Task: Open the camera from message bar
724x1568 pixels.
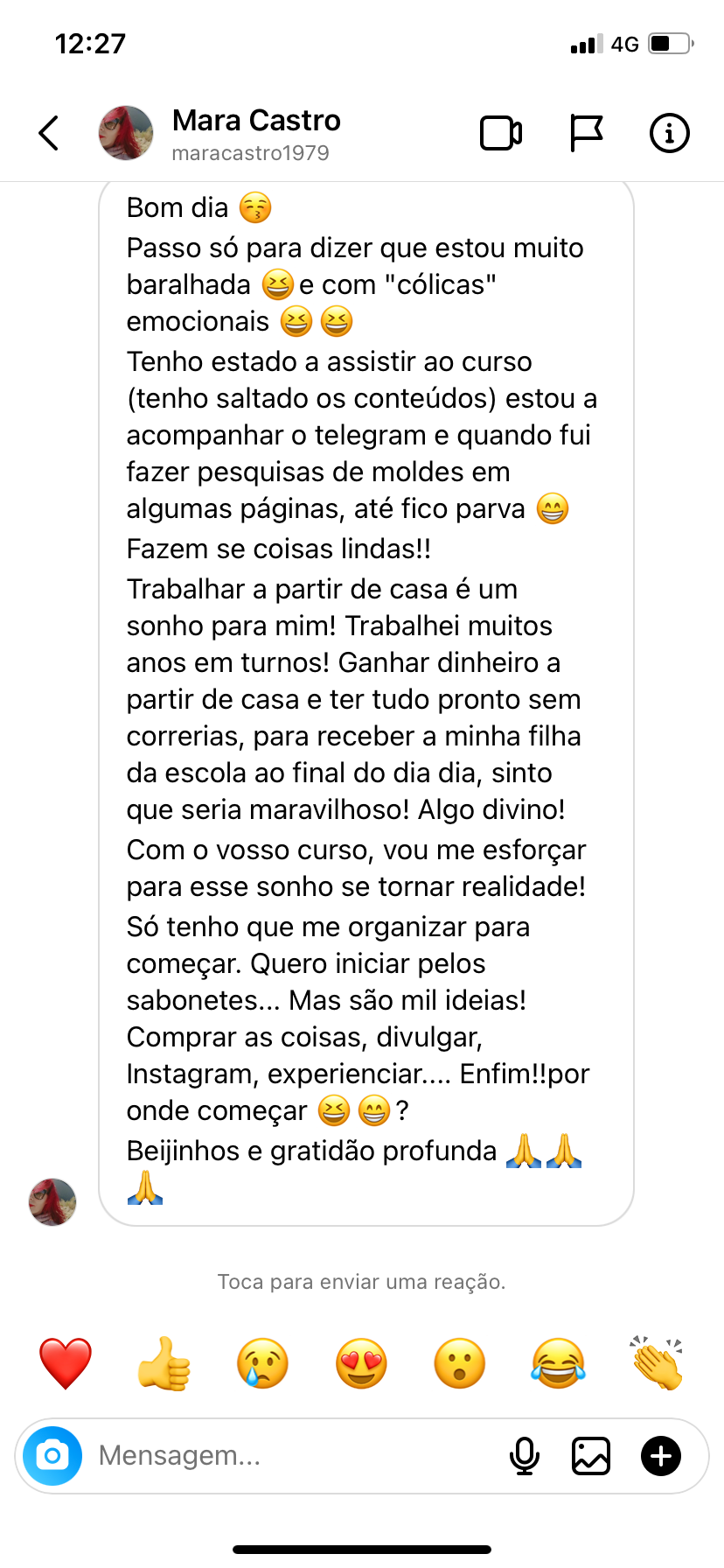Action: (52, 1456)
